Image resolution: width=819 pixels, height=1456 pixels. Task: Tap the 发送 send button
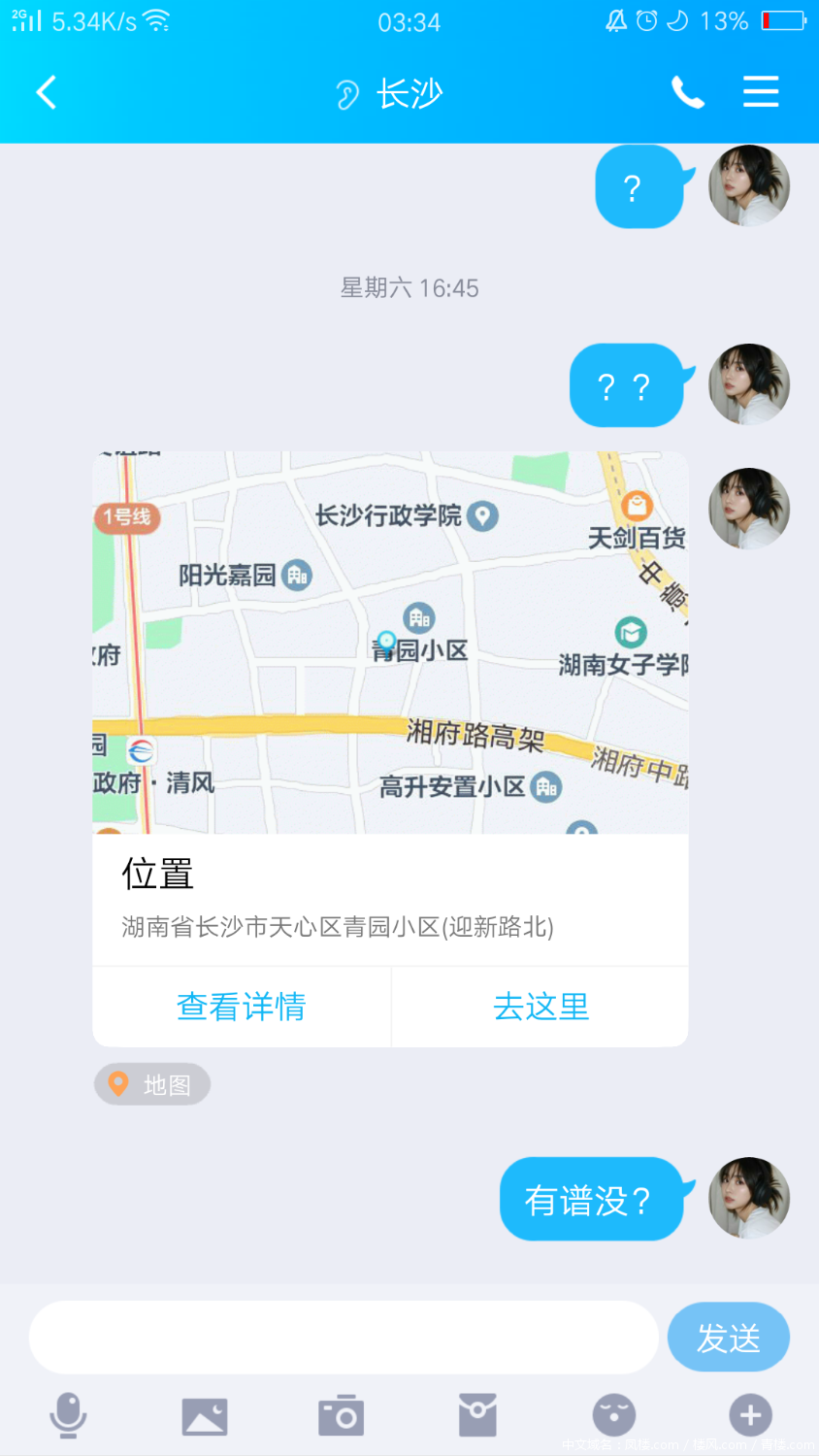point(728,1338)
